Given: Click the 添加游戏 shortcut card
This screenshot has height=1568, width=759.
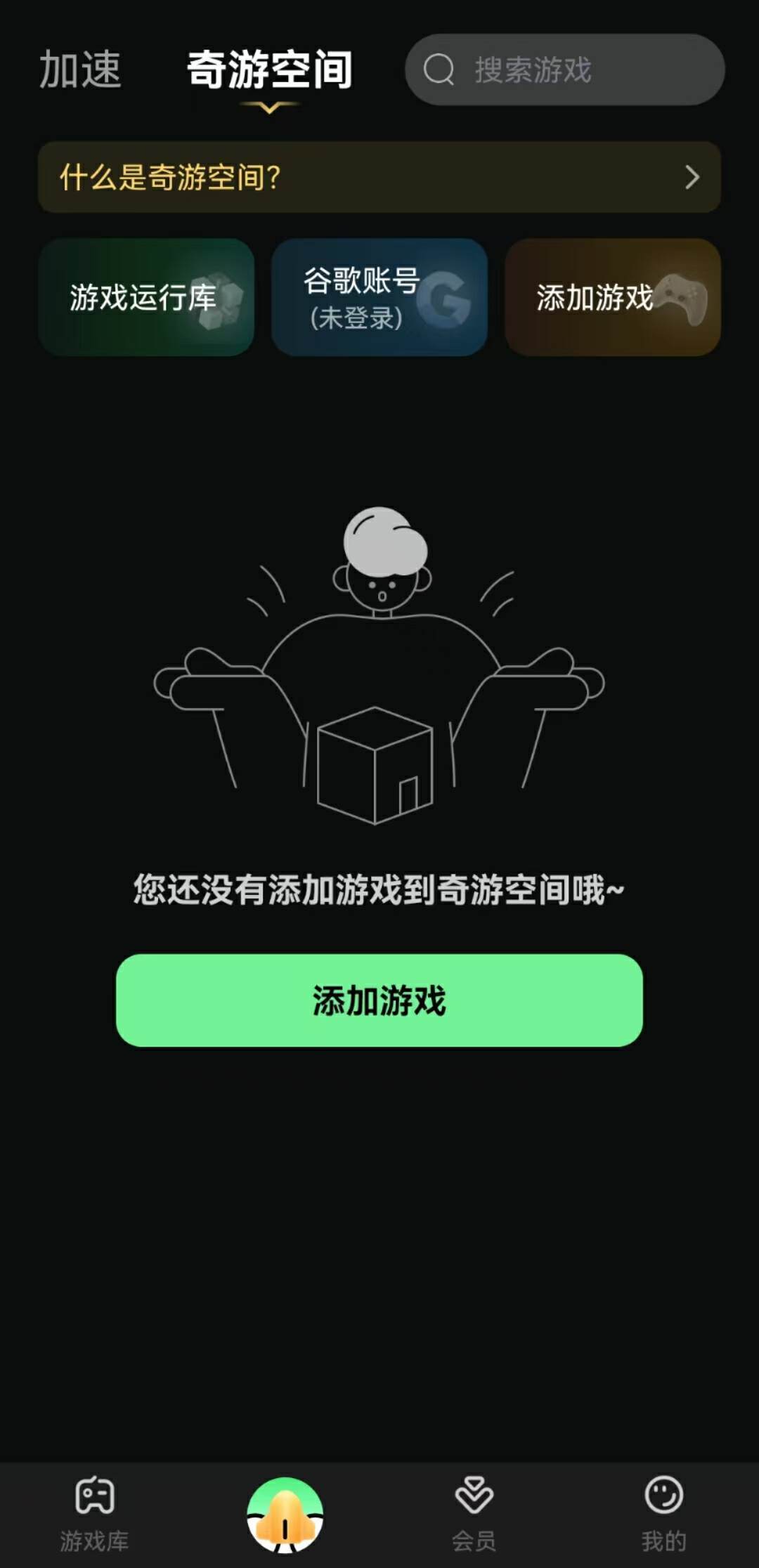Looking at the screenshot, I should [x=611, y=297].
